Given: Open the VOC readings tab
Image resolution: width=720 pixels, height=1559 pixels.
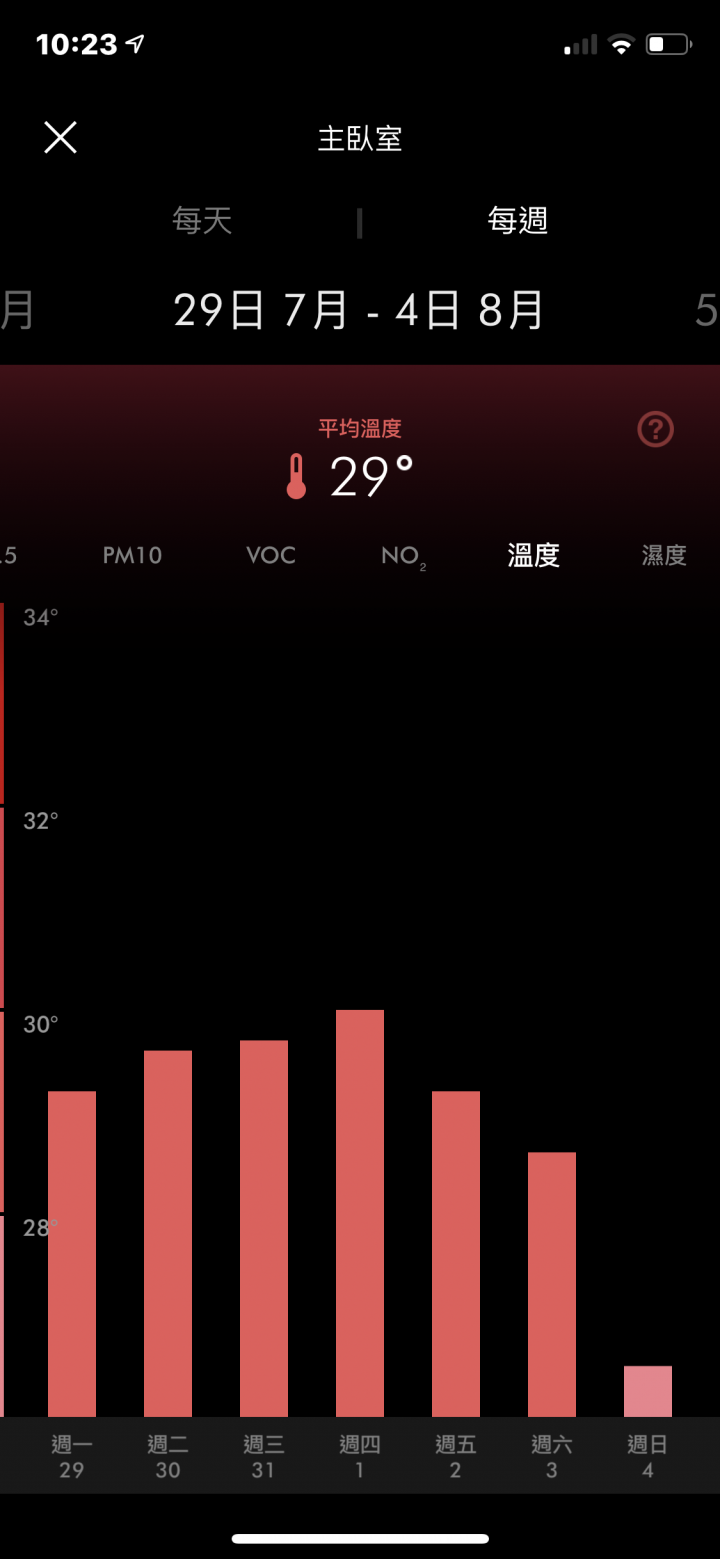Looking at the screenshot, I should [x=270, y=555].
